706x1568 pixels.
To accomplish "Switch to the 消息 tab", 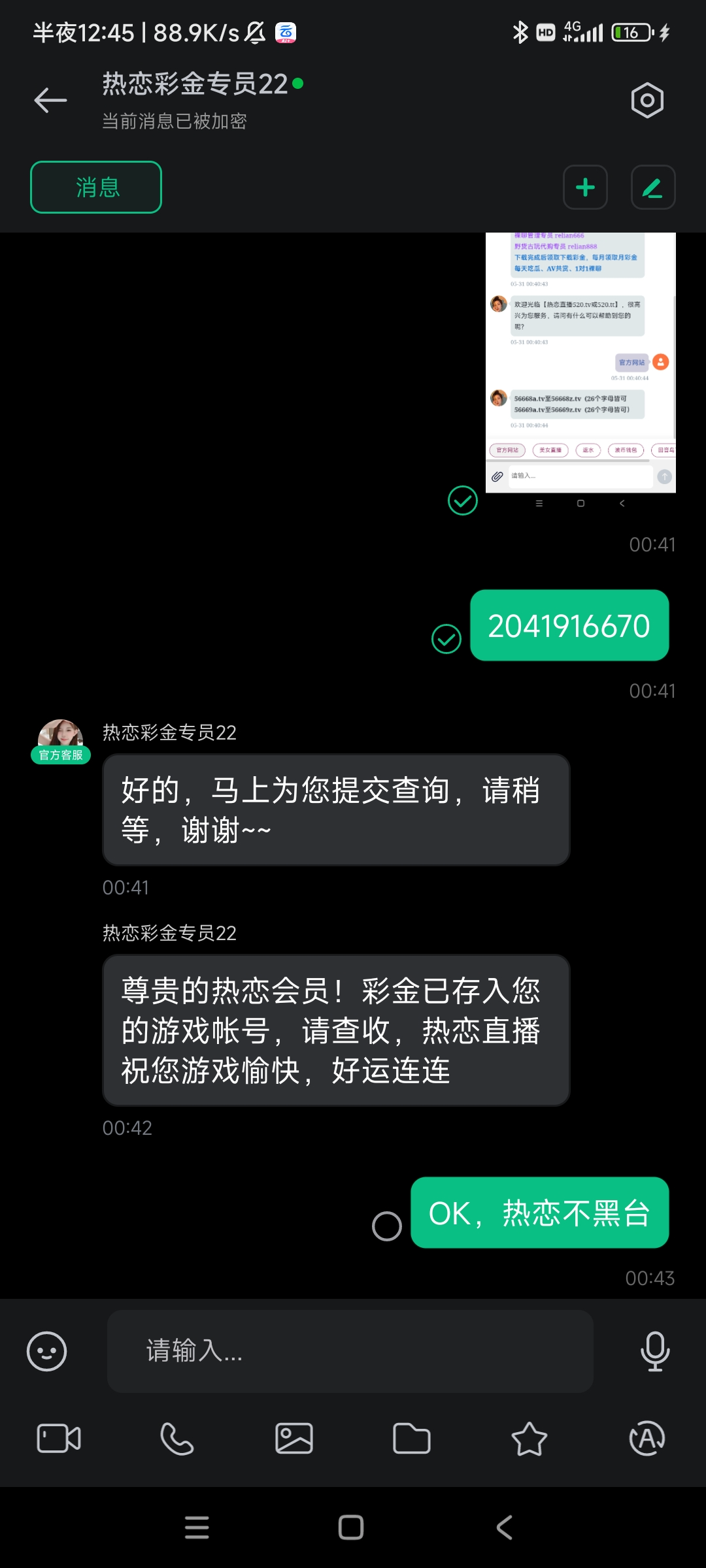I will click(95, 188).
